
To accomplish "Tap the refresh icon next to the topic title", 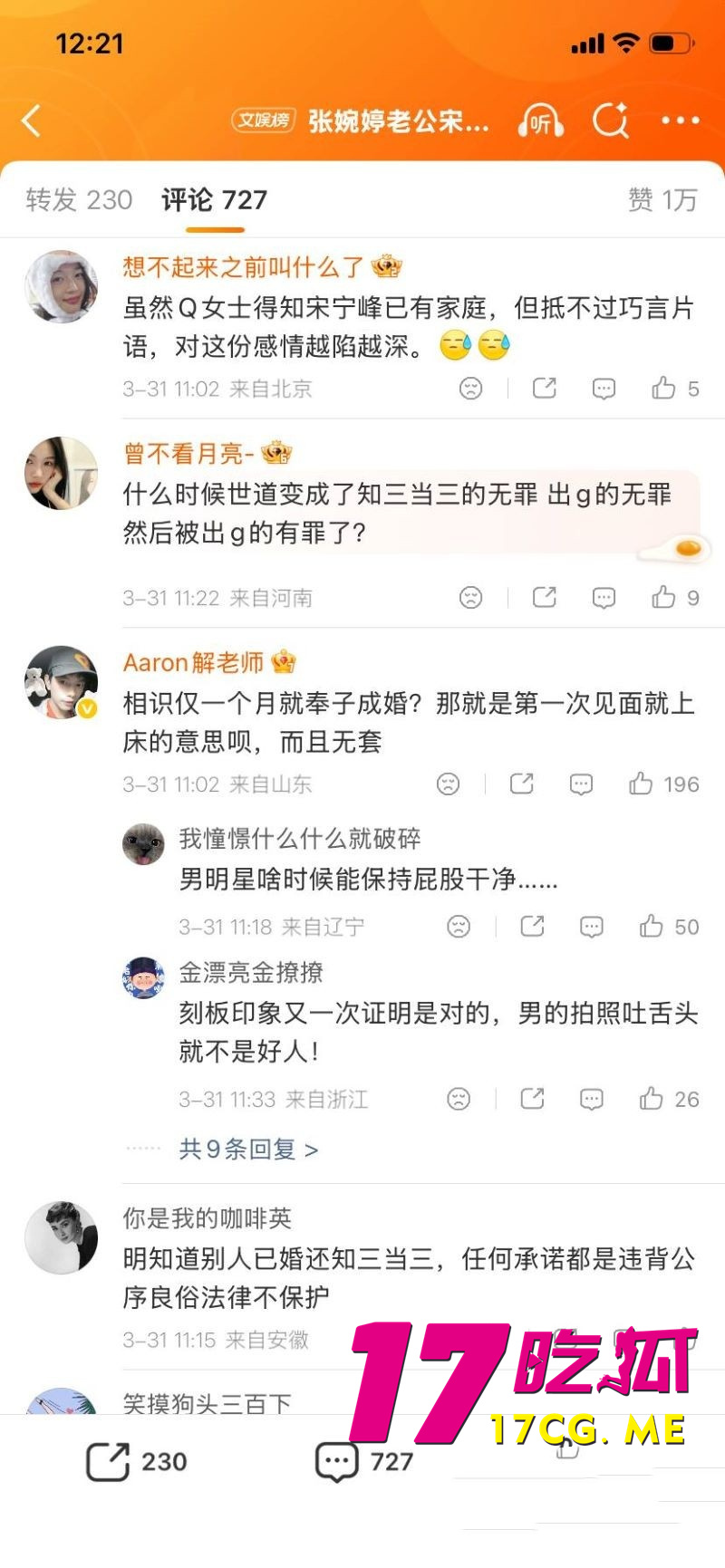I will tap(612, 120).
